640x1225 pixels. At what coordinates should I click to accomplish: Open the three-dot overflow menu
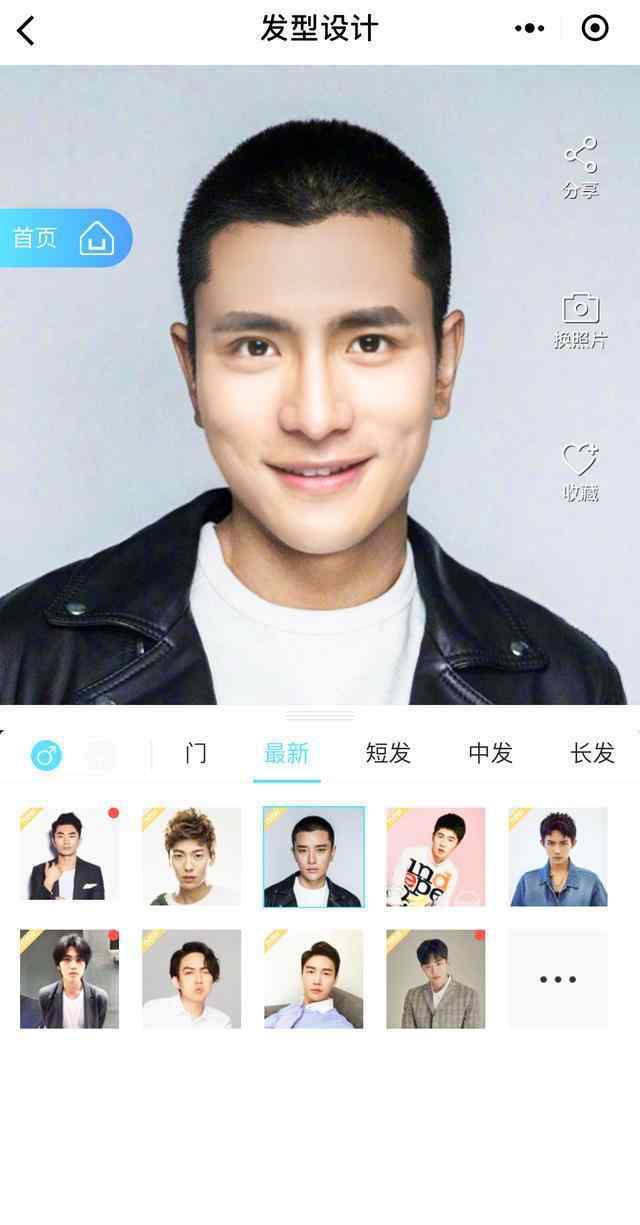point(529,28)
